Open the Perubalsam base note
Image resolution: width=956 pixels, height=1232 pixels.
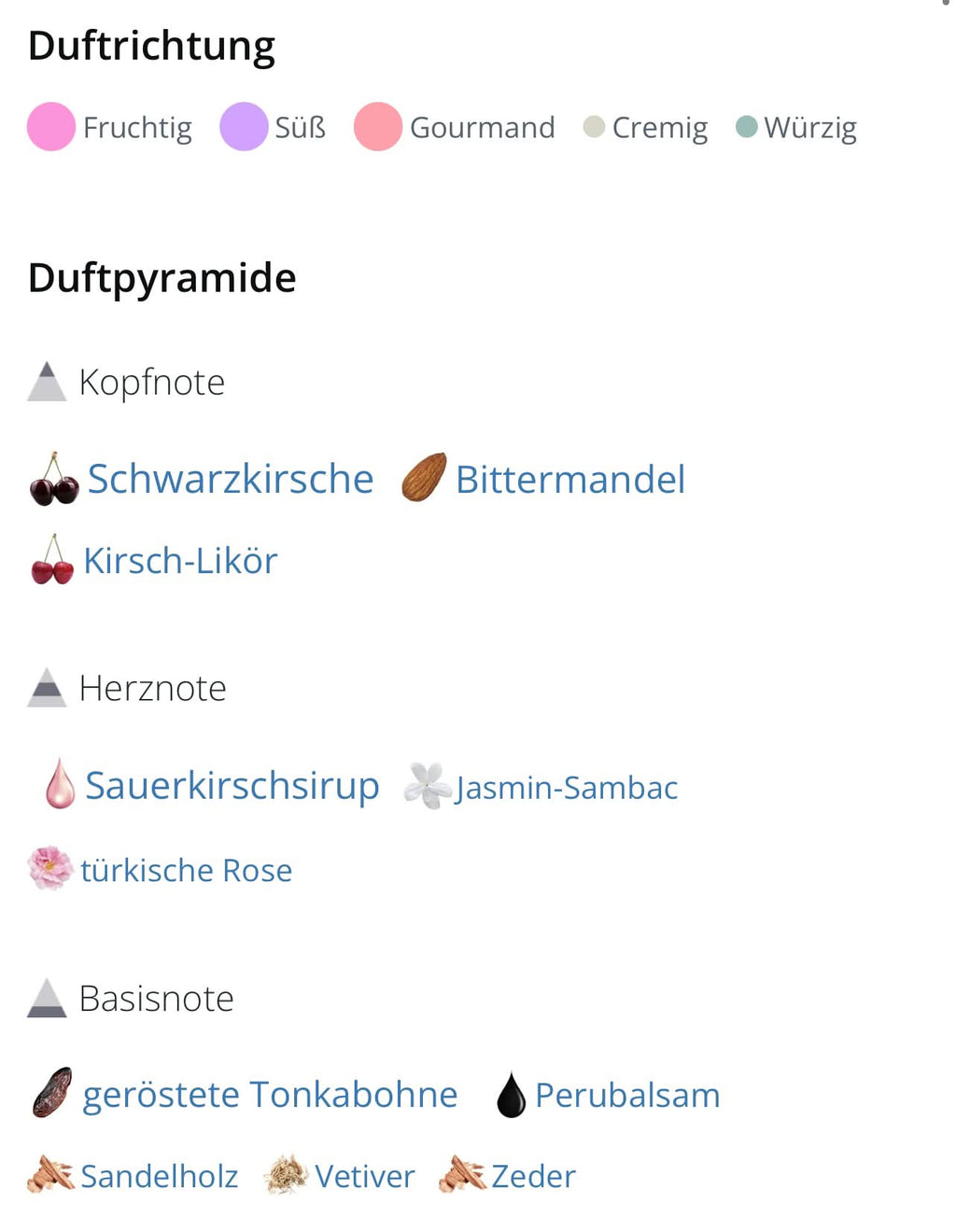tap(626, 1096)
